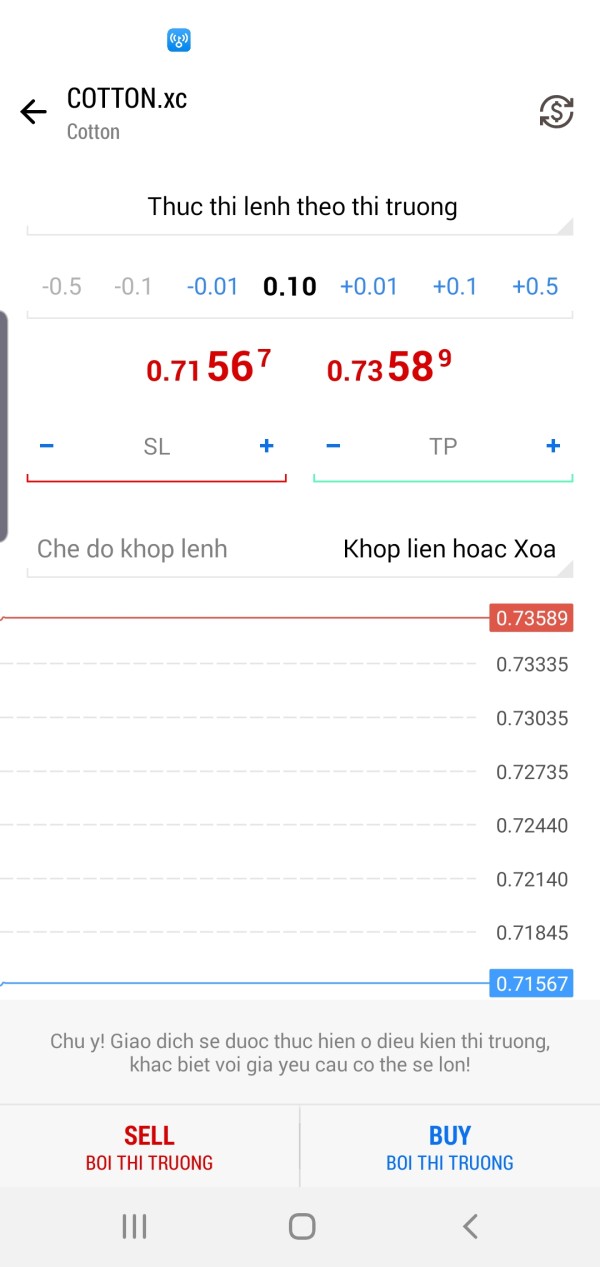This screenshot has height=1267, width=600.
Task: Increase volume by 0.1
Action: [x=455, y=287]
